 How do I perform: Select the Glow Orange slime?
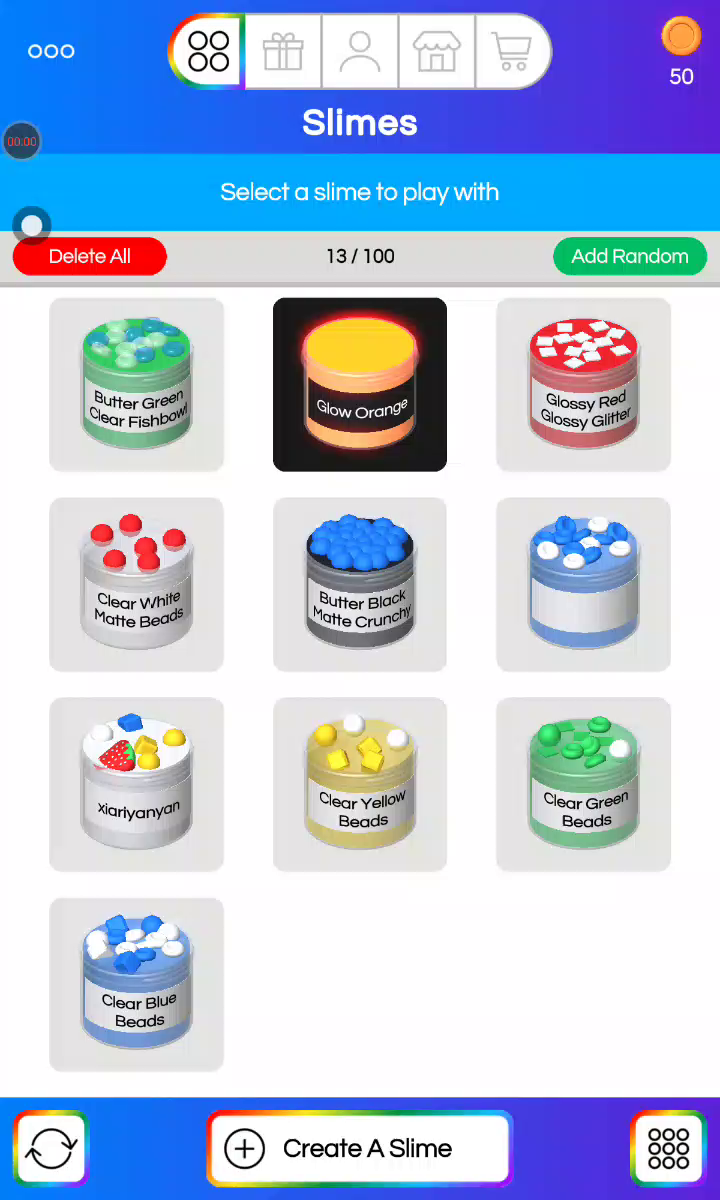click(360, 385)
